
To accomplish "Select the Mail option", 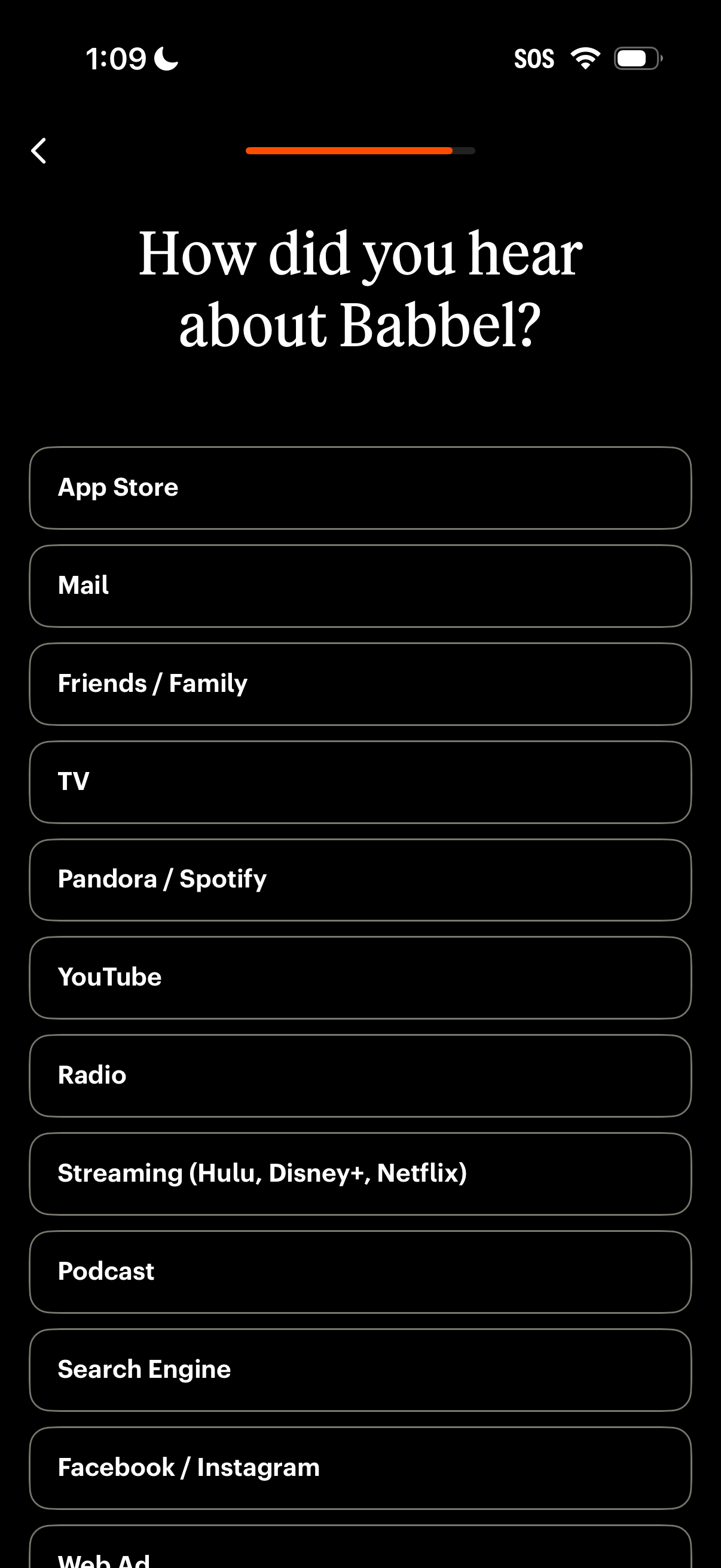I will pos(360,585).
